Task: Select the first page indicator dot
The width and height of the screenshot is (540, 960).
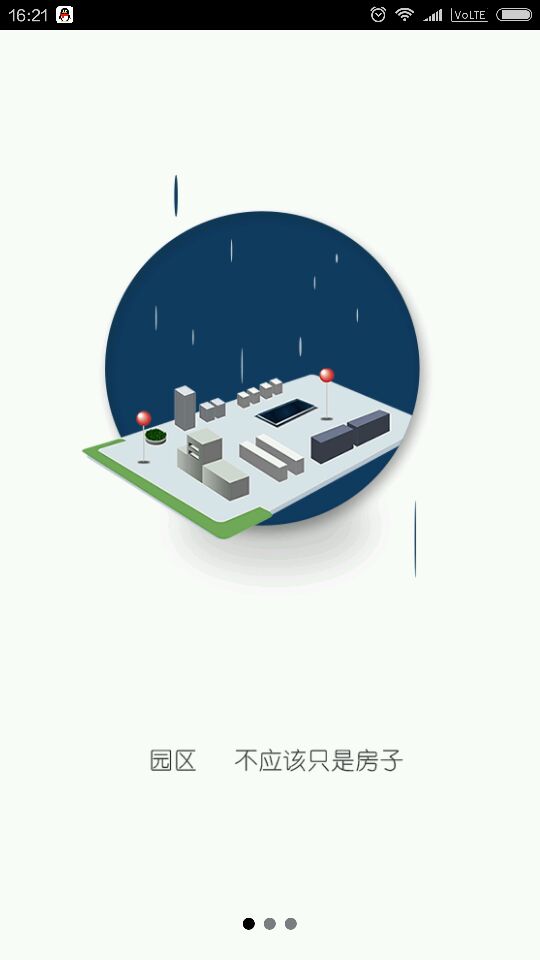Action: coord(249,923)
